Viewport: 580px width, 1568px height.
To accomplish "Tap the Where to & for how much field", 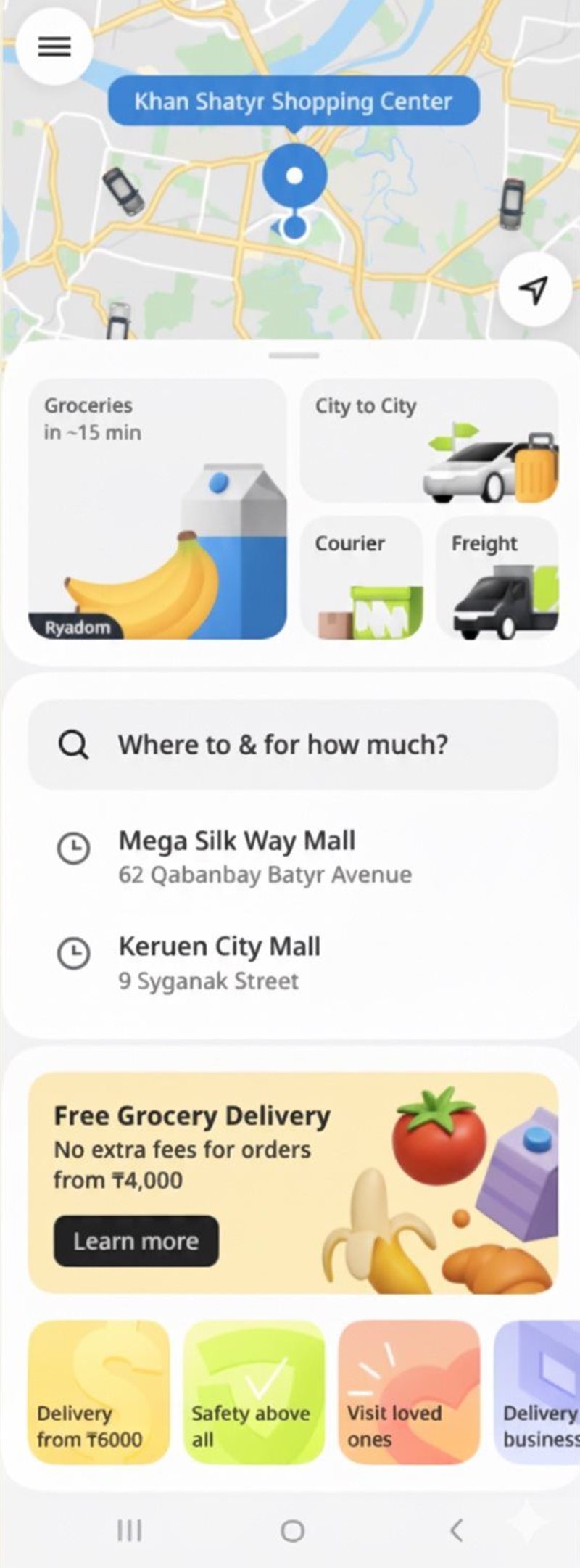I will pyautogui.click(x=293, y=744).
